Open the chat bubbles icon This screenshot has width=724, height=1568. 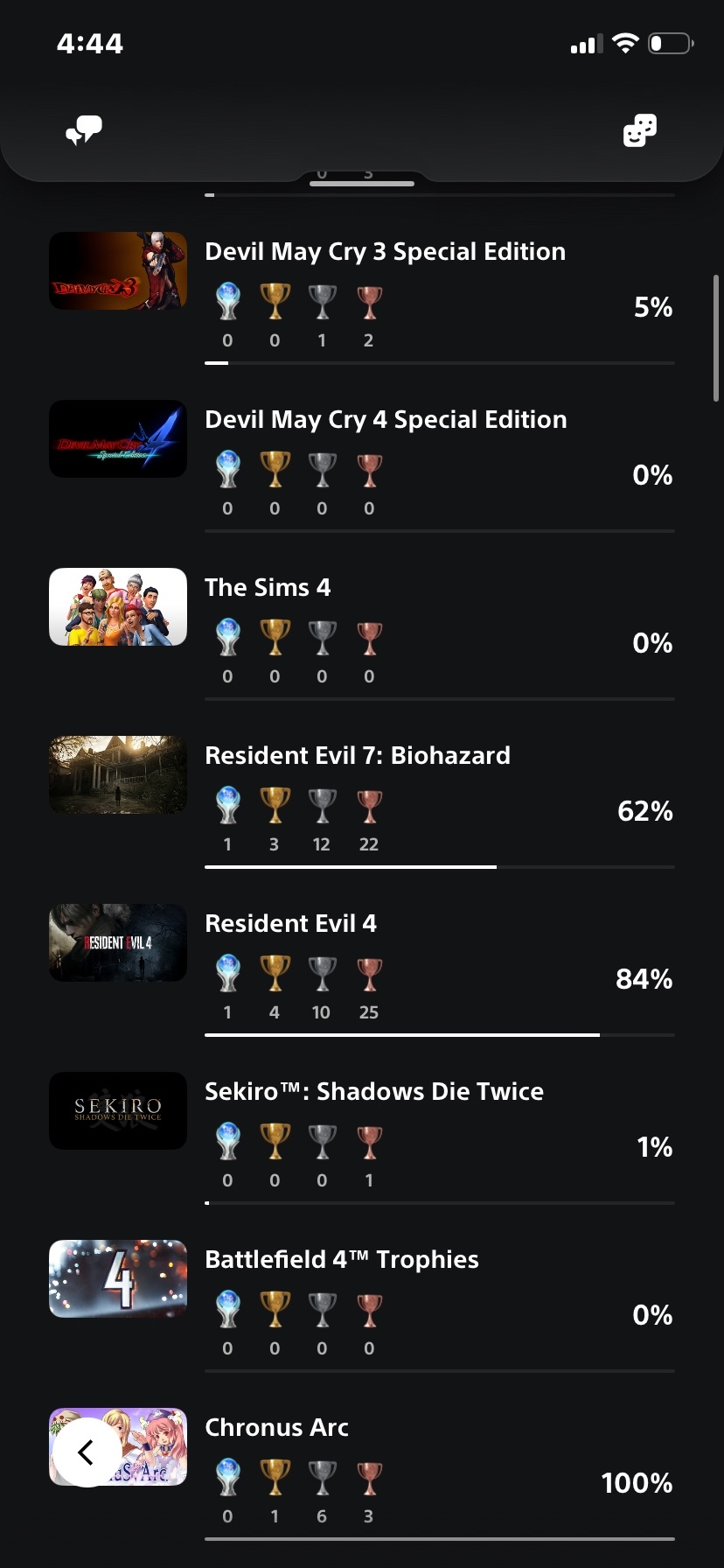pyautogui.click(x=84, y=130)
